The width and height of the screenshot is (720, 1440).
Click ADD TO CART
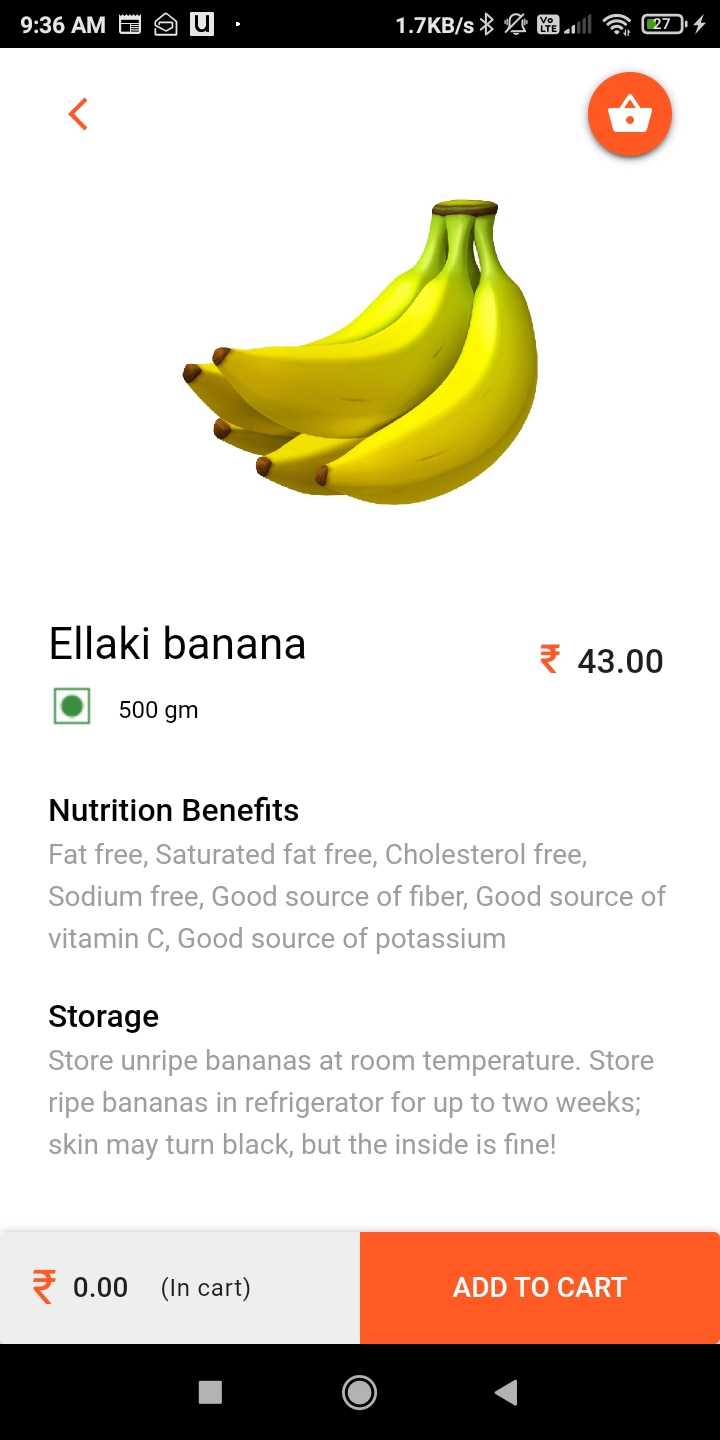click(x=540, y=1287)
